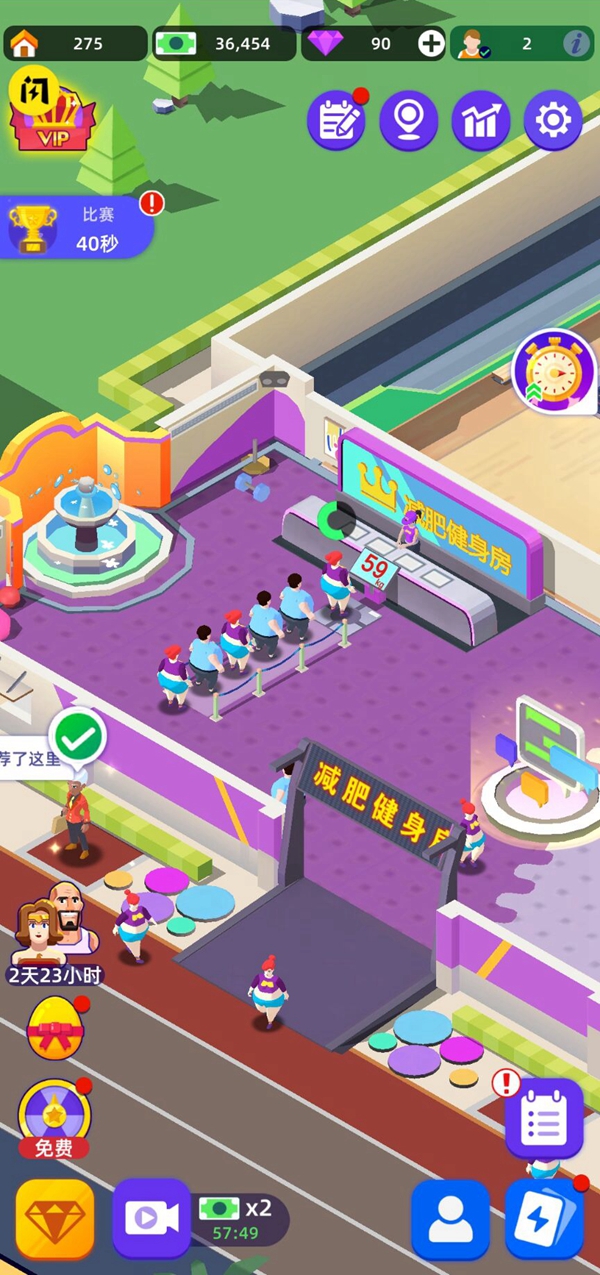Open the purple checklist button

(x=544, y=1117)
